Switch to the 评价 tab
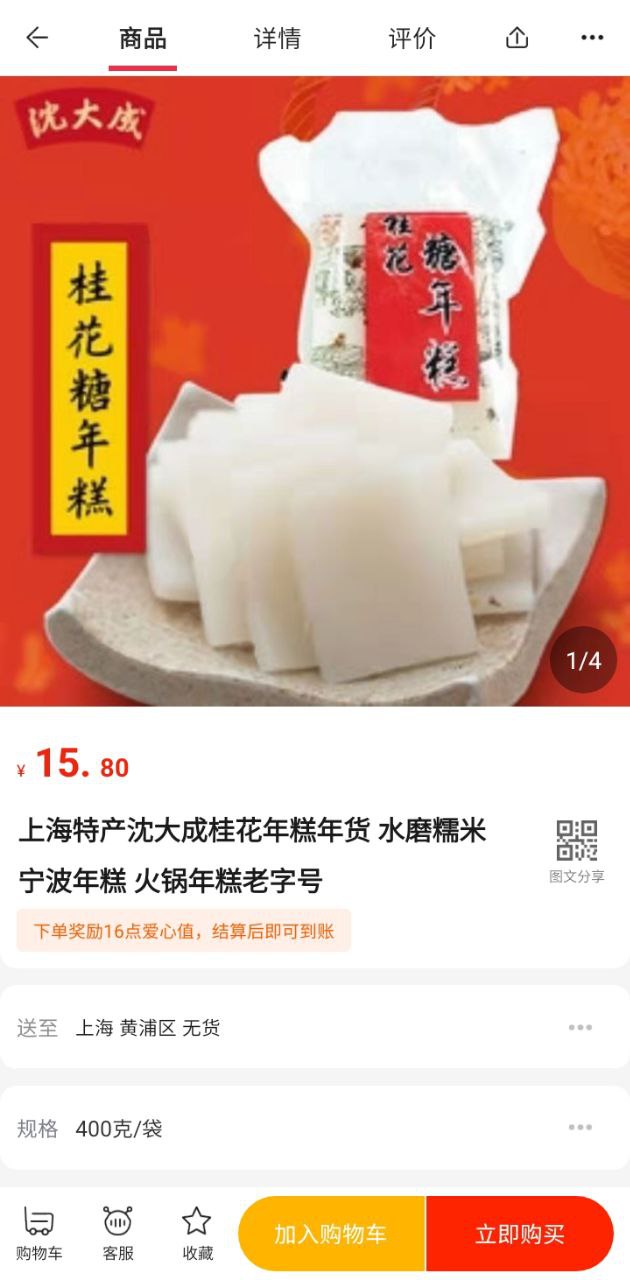Viewport: 630px width, 1280px height. (412, 39)
